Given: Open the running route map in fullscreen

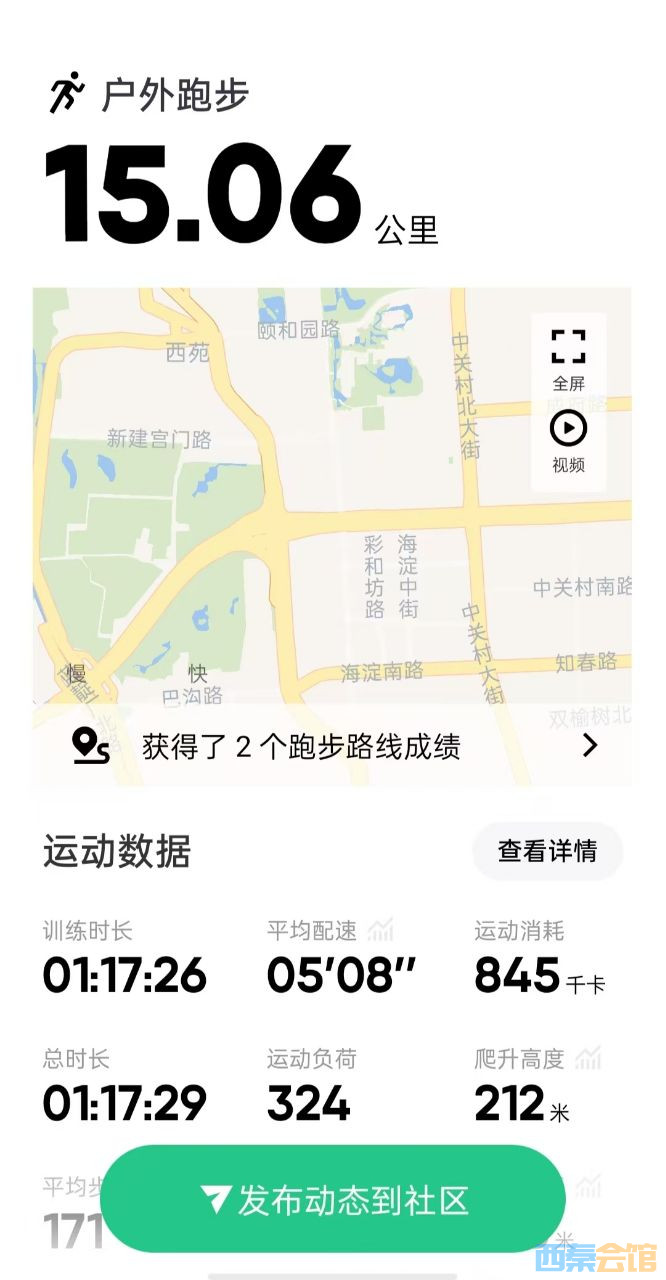Looking at the screenshot, I should click(x=568, y=358).
